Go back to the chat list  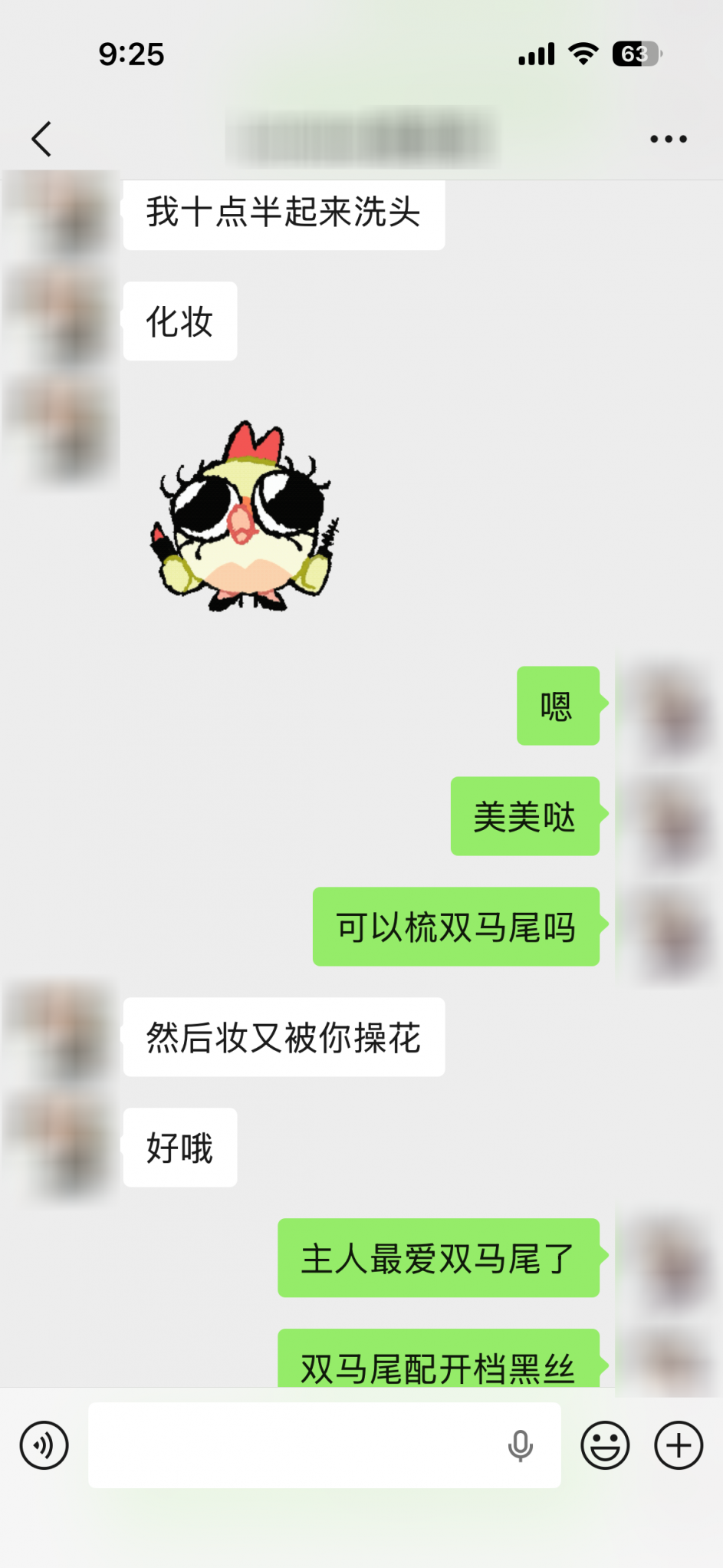pyautogui.click(x=41, y=139)
